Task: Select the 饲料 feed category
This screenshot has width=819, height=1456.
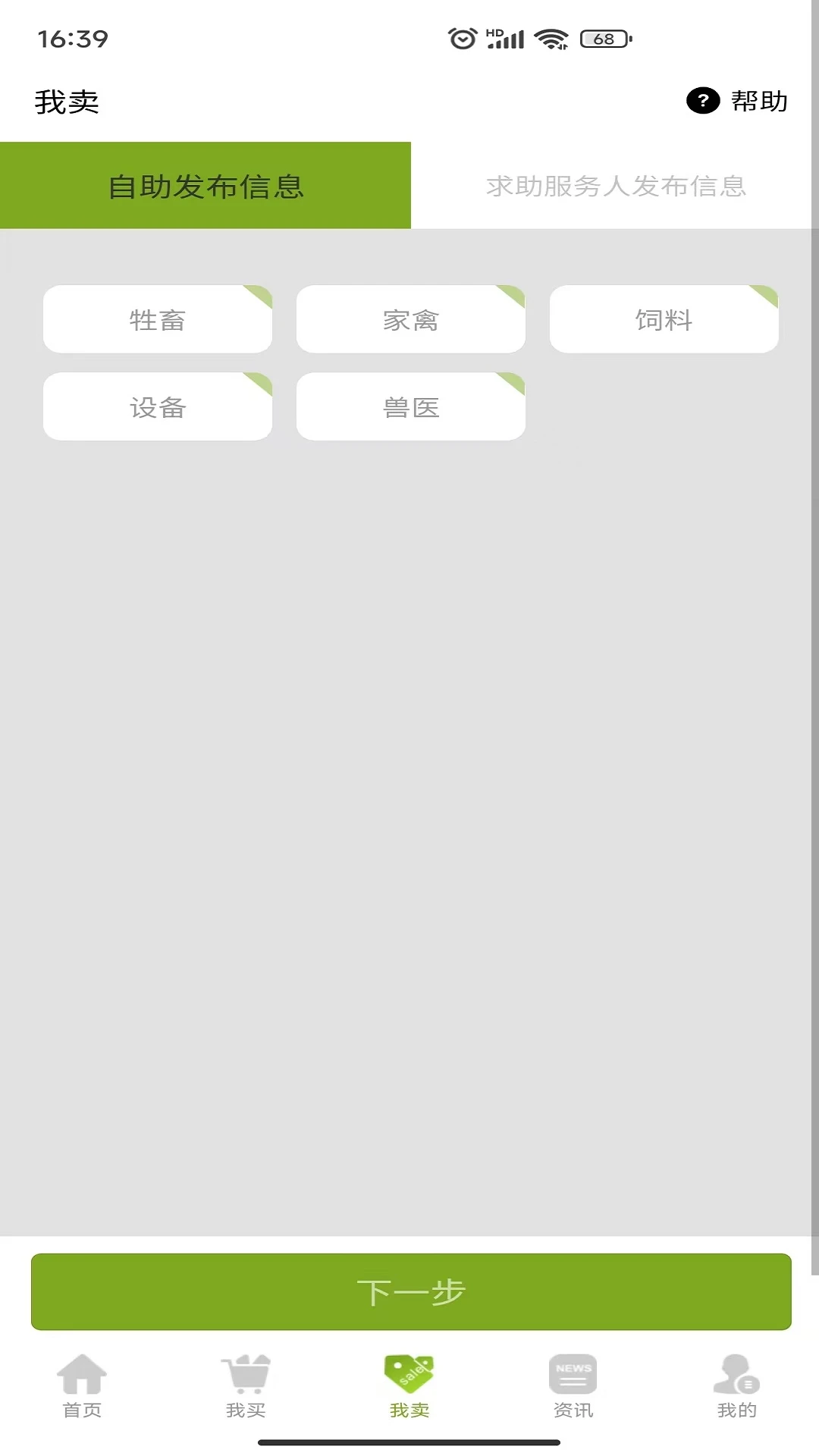Action: point(664,319)
